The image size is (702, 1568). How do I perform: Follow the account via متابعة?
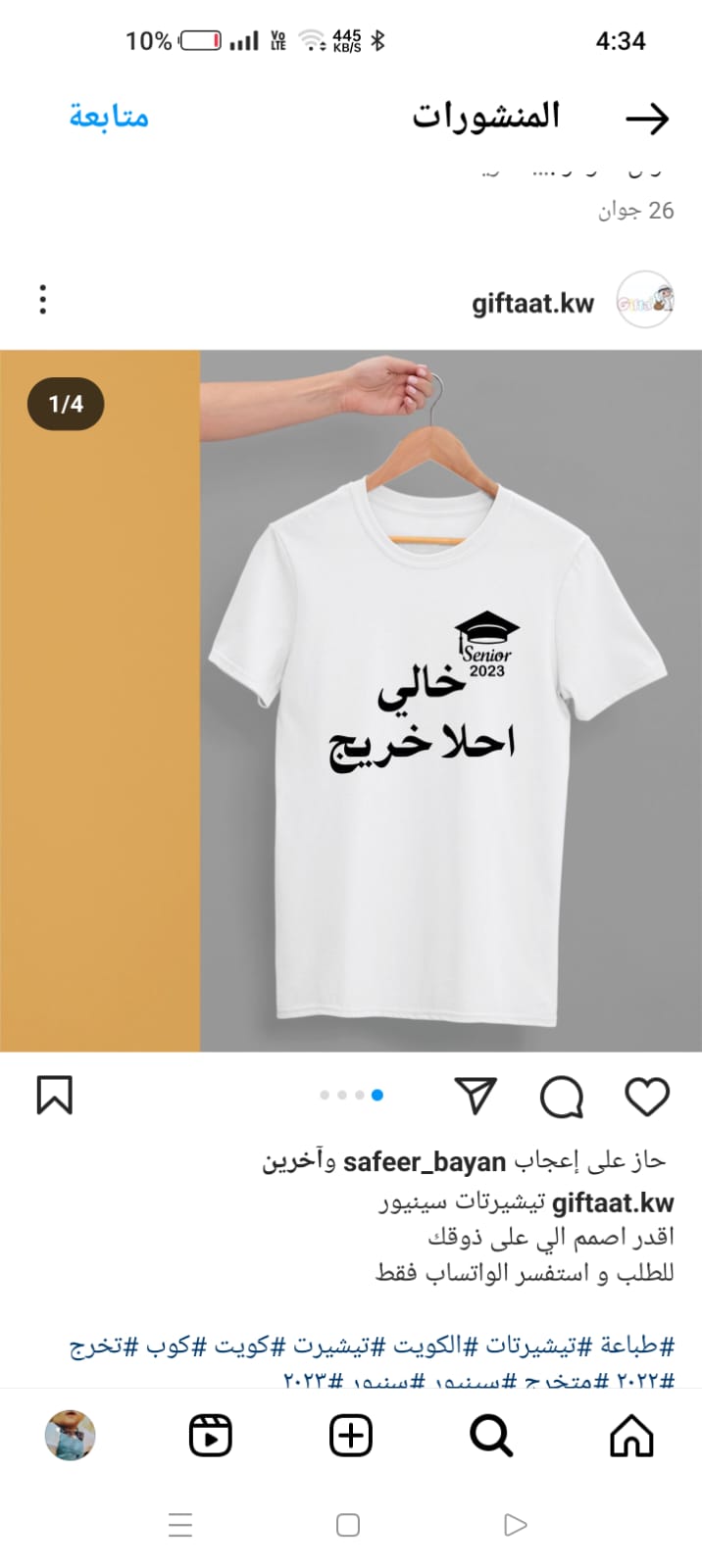click(109, 117)
